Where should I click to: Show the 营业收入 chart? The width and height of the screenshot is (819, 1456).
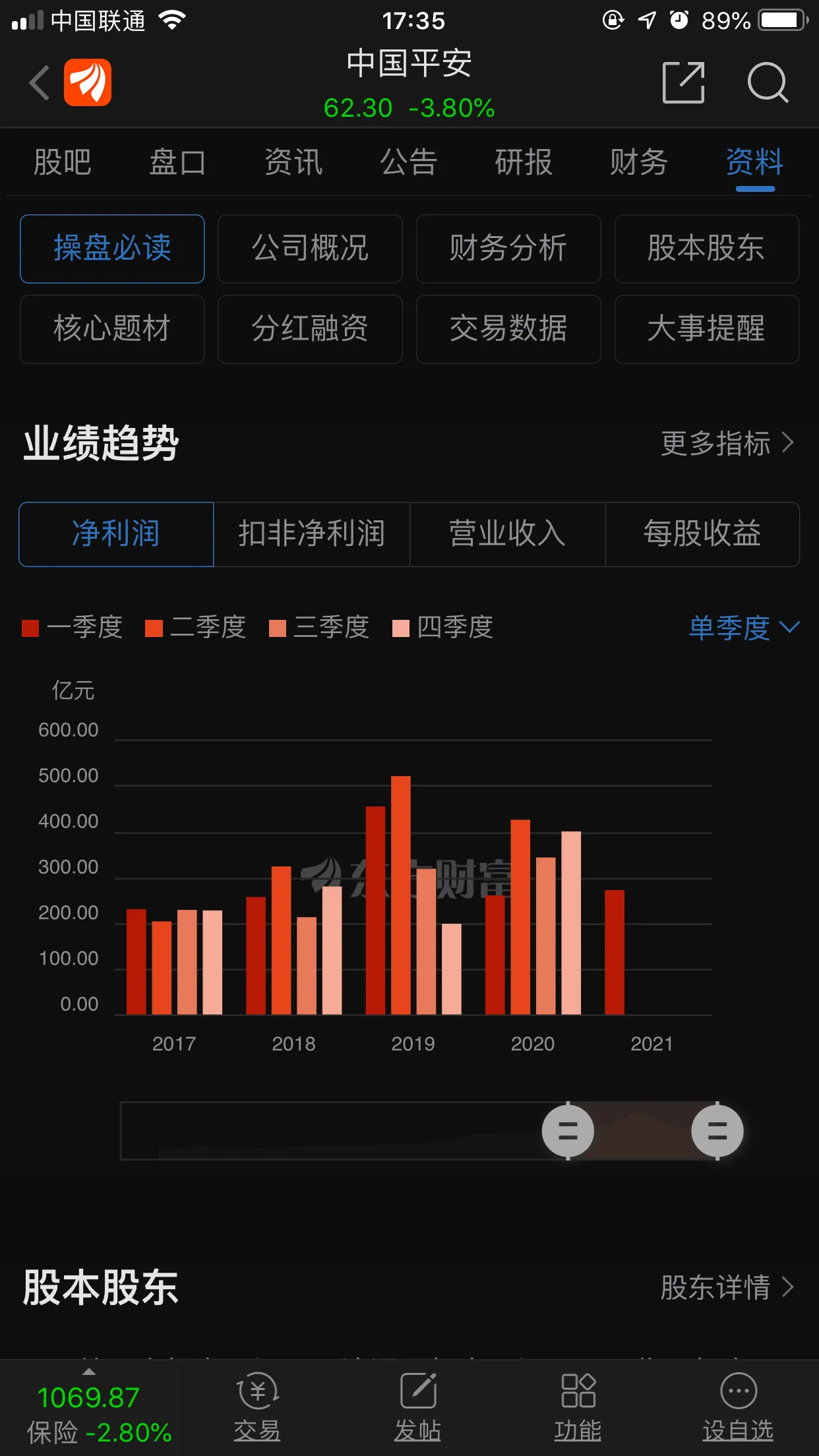(507, 534)
